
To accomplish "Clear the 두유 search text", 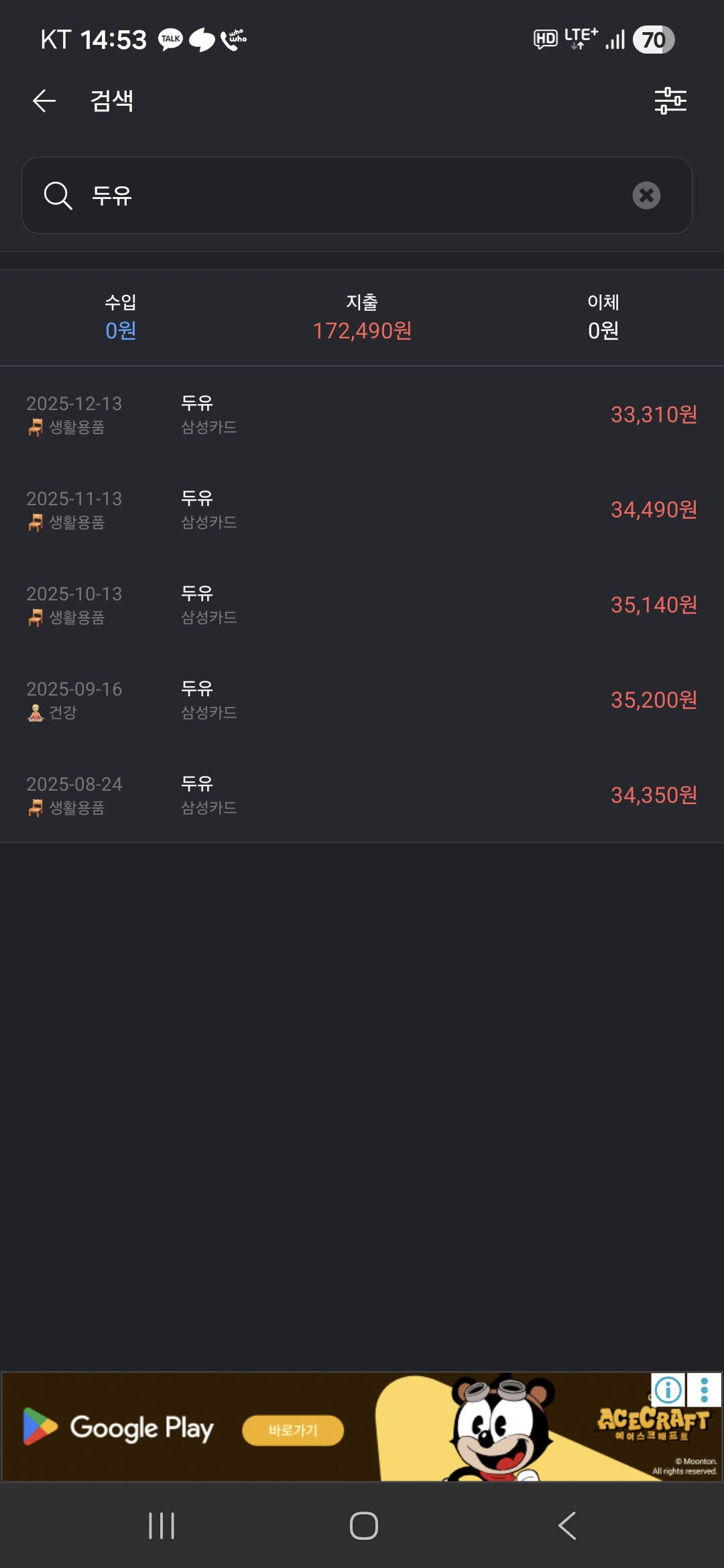I will click(x=646, y=196).
